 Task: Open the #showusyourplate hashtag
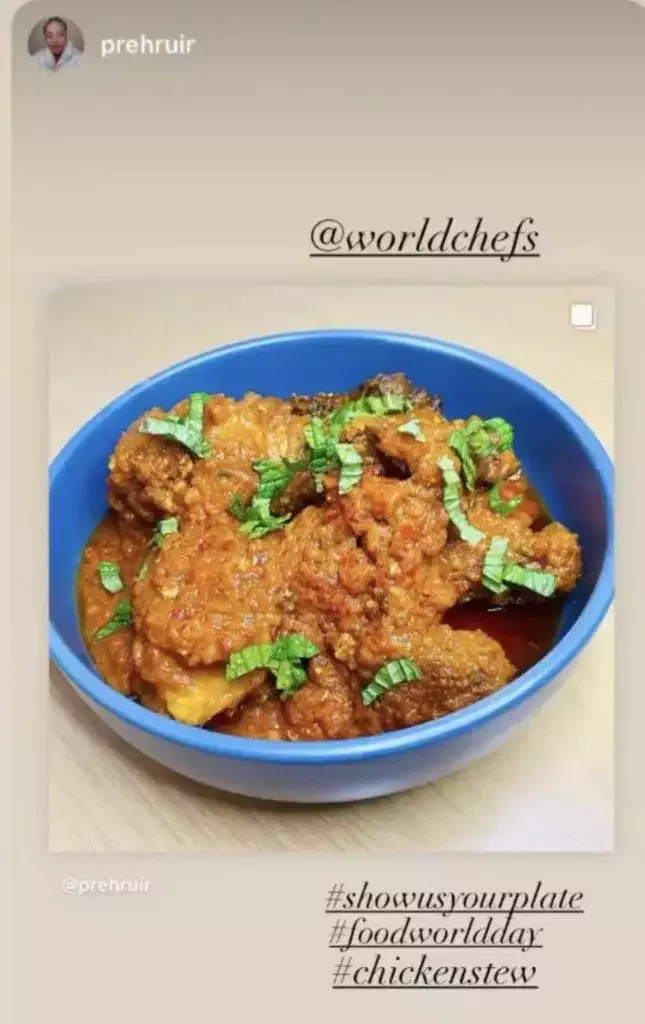[454, 898]
